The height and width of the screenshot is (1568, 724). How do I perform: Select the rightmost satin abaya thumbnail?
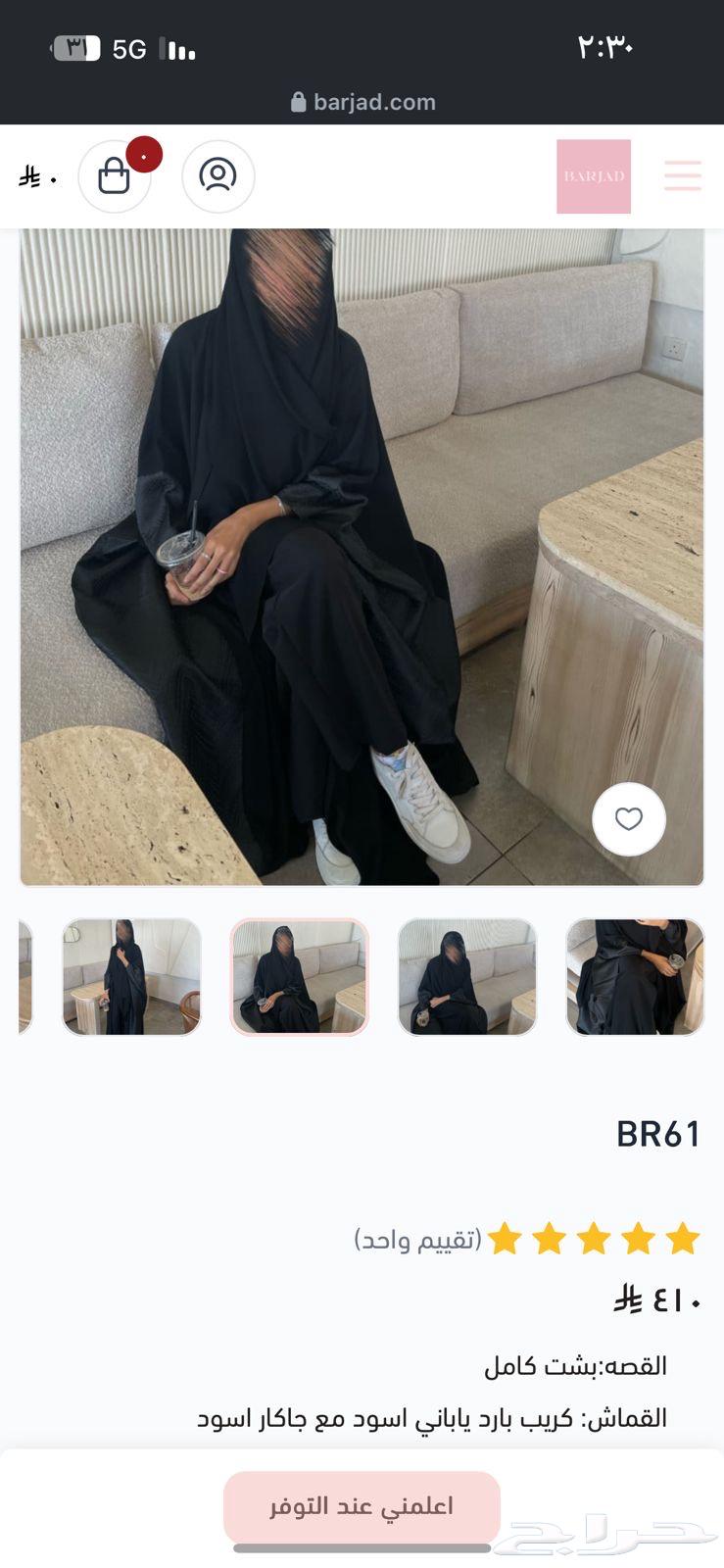[636, 976]
